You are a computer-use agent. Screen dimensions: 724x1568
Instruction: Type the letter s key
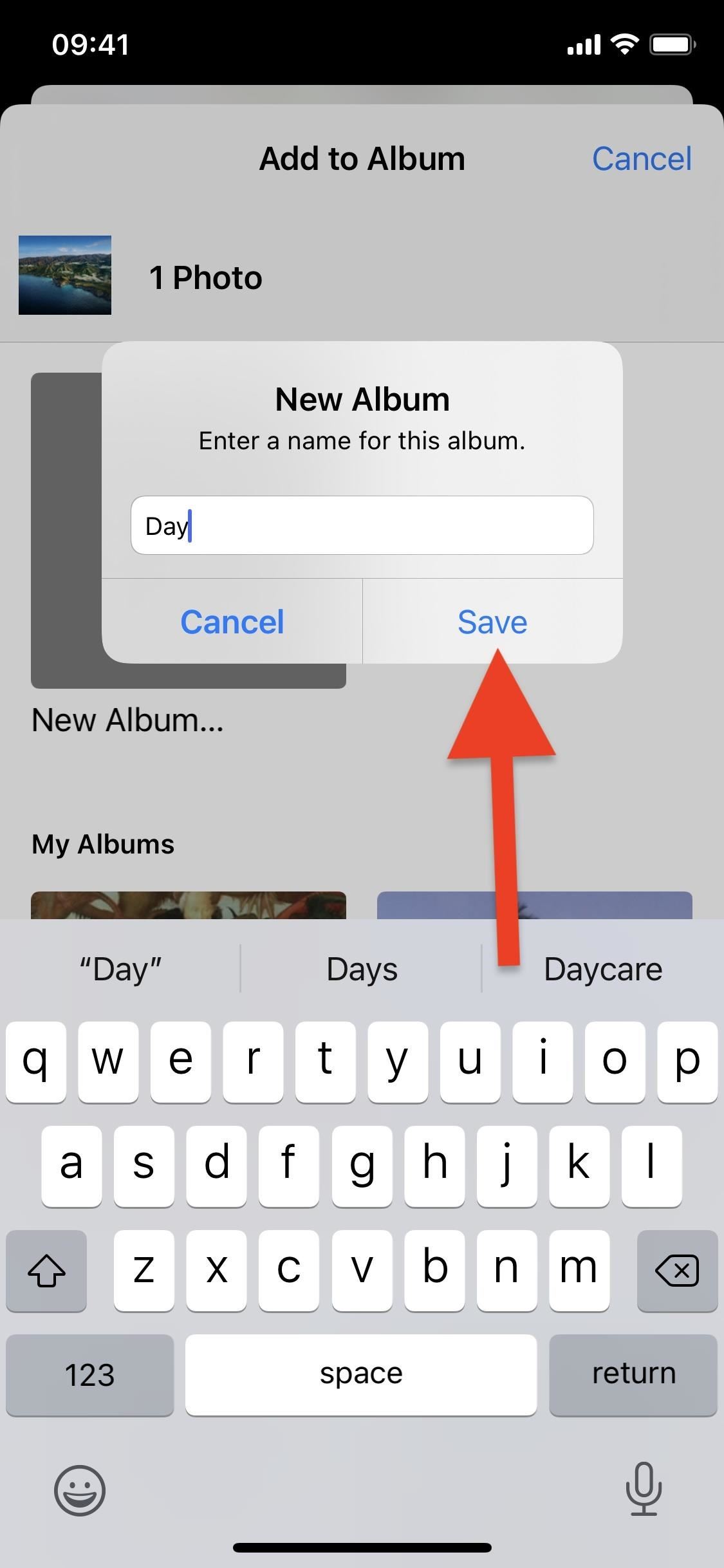point(144,1166)
